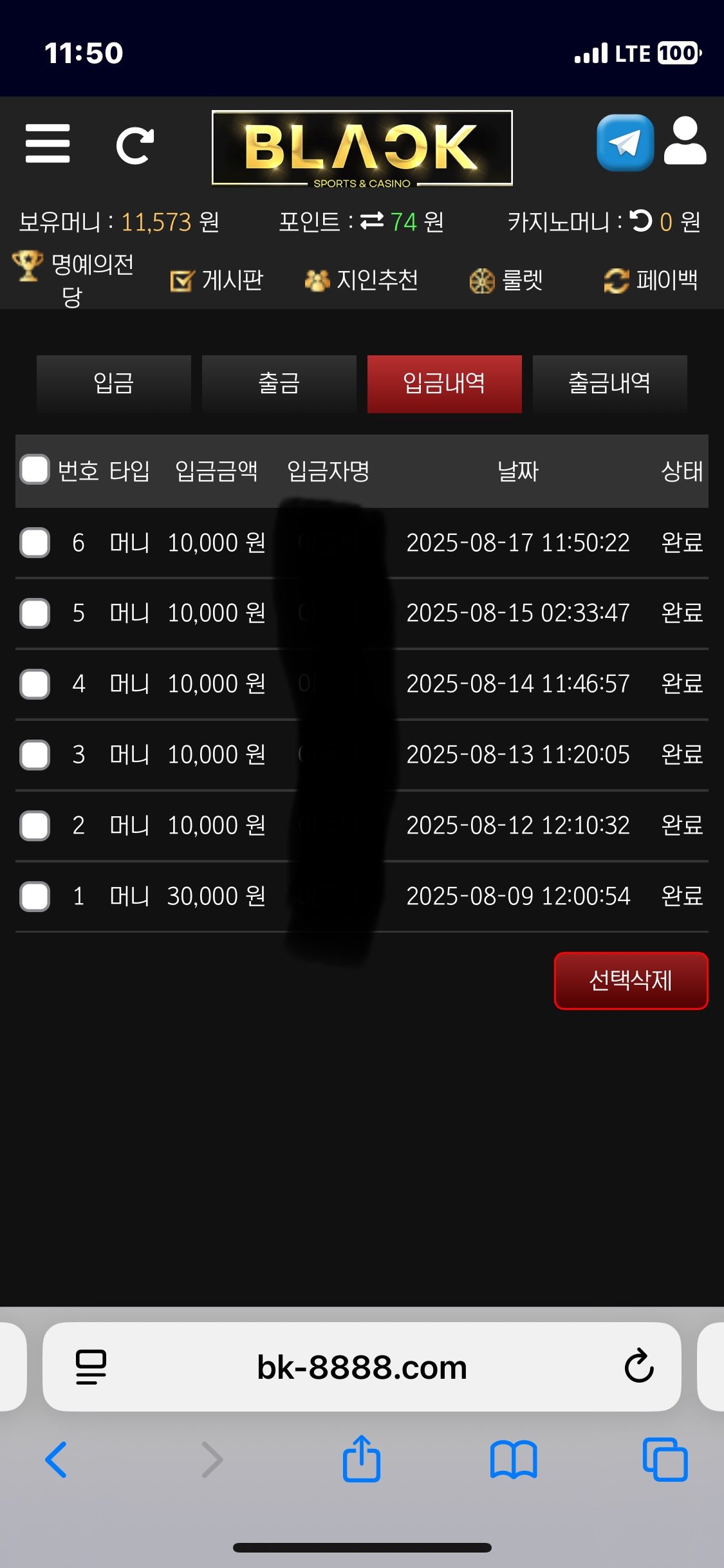Go to 지인추천 referral page
Screen dimensions: 724x1568
362,281
